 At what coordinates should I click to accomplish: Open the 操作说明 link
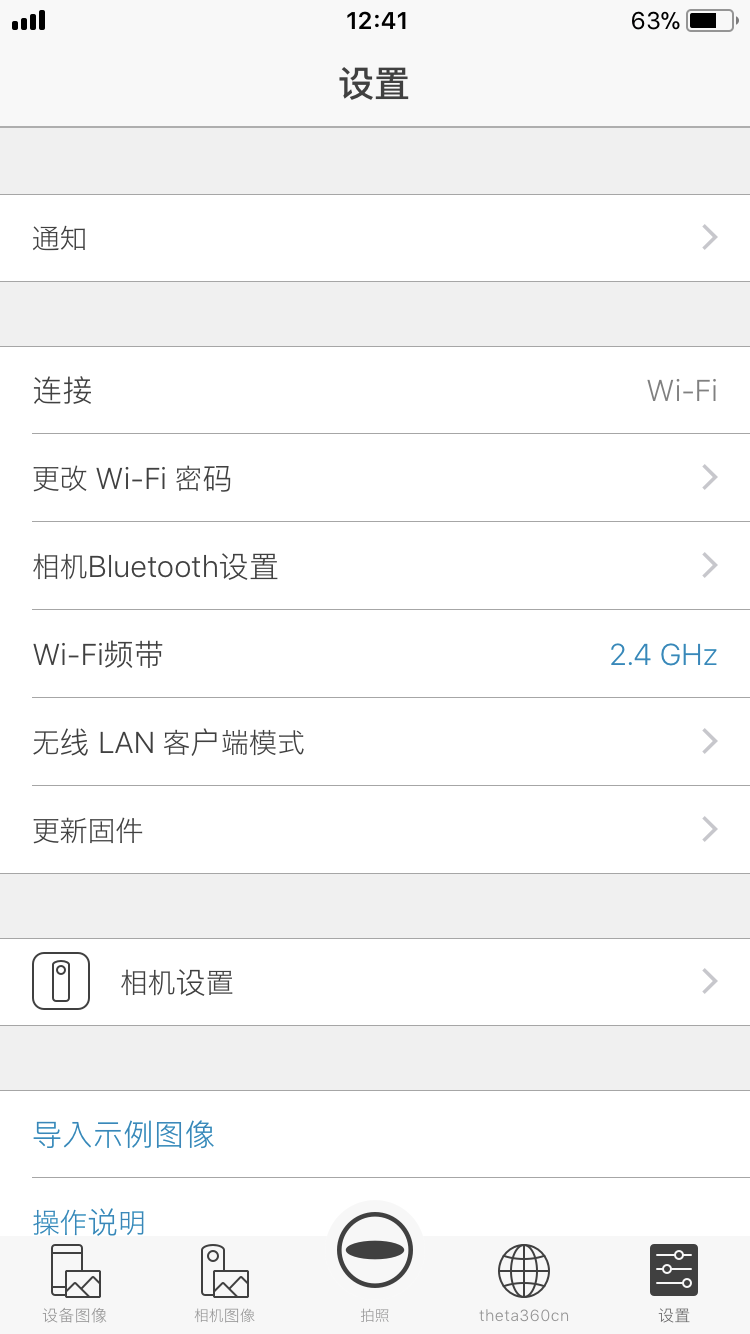point(89,1221)
